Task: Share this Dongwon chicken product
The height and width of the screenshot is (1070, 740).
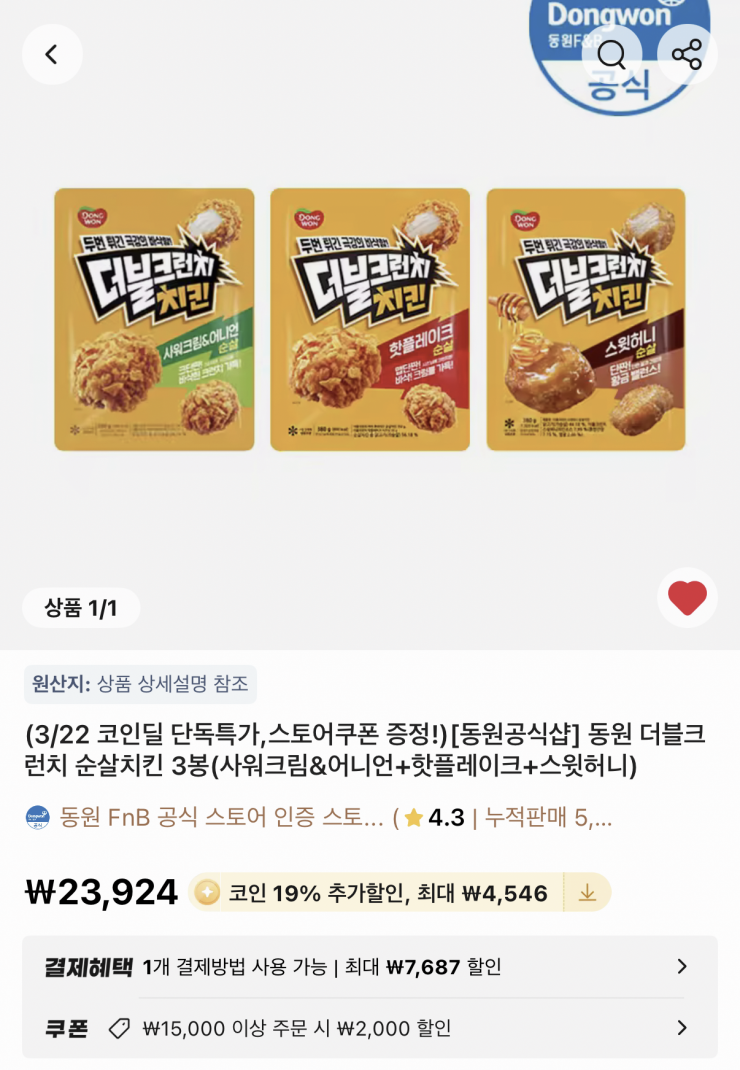Action: (x=687, y=55)
